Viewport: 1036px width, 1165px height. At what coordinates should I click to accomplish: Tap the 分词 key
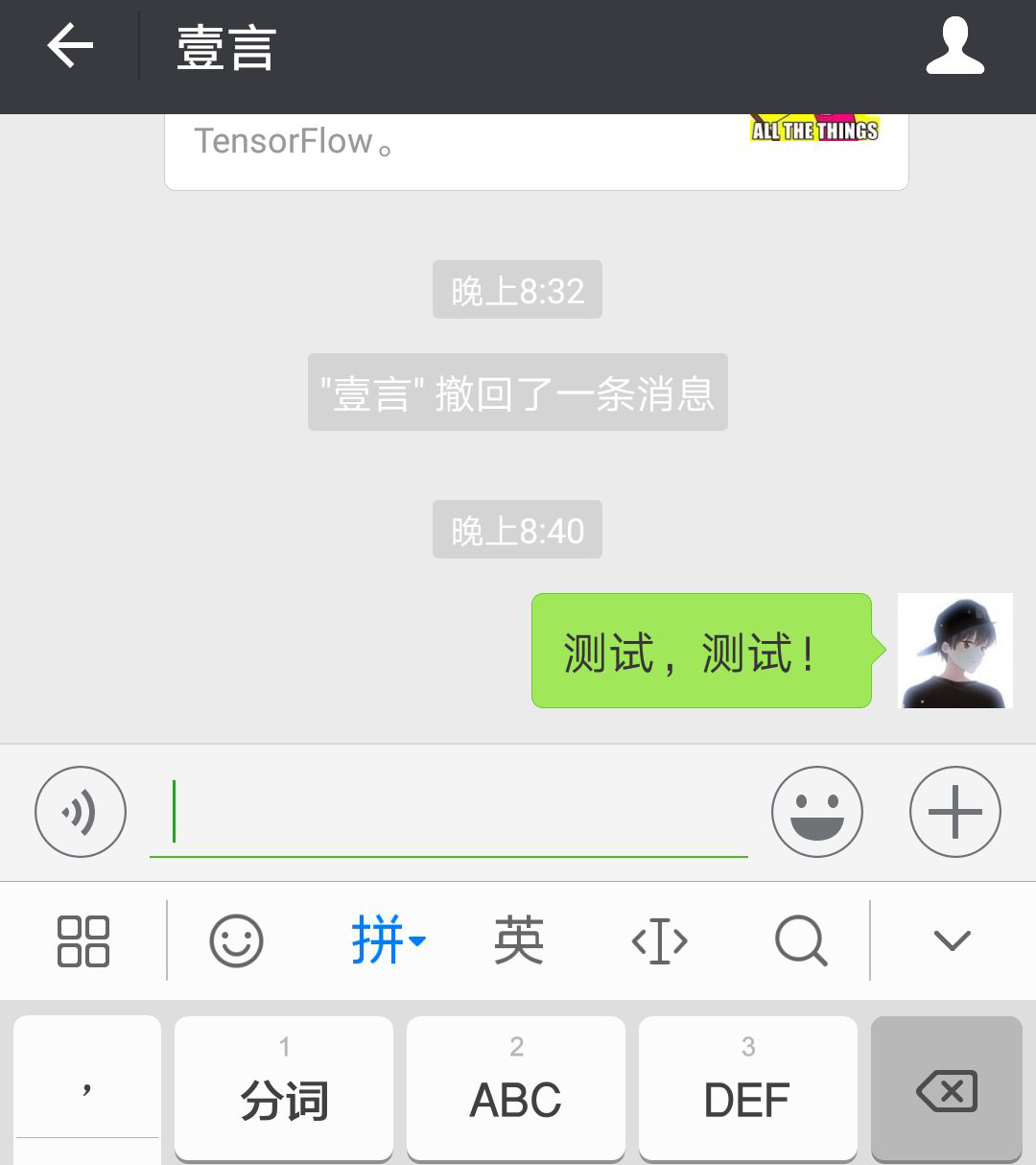(x=284, y=1089)
